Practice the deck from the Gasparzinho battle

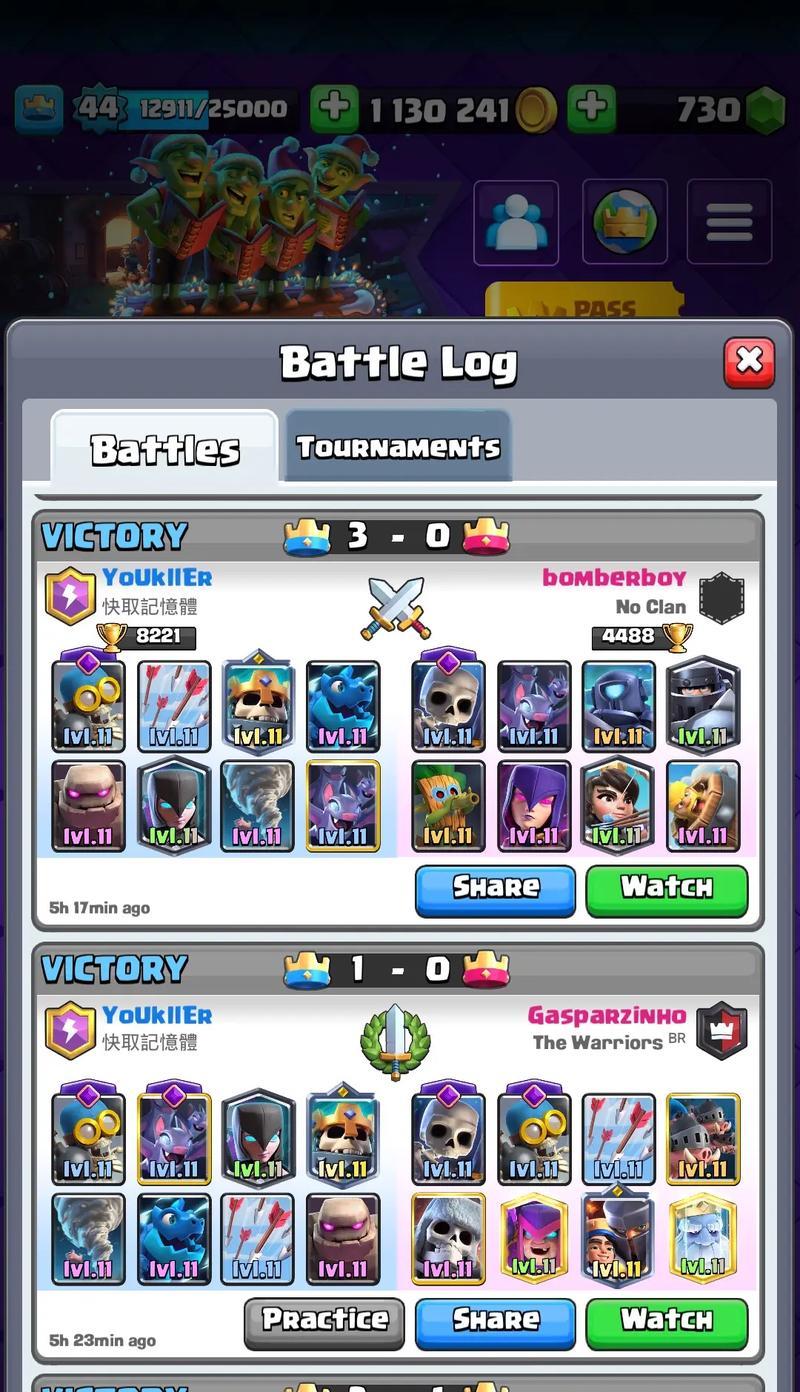click(x=324, y=1322)
